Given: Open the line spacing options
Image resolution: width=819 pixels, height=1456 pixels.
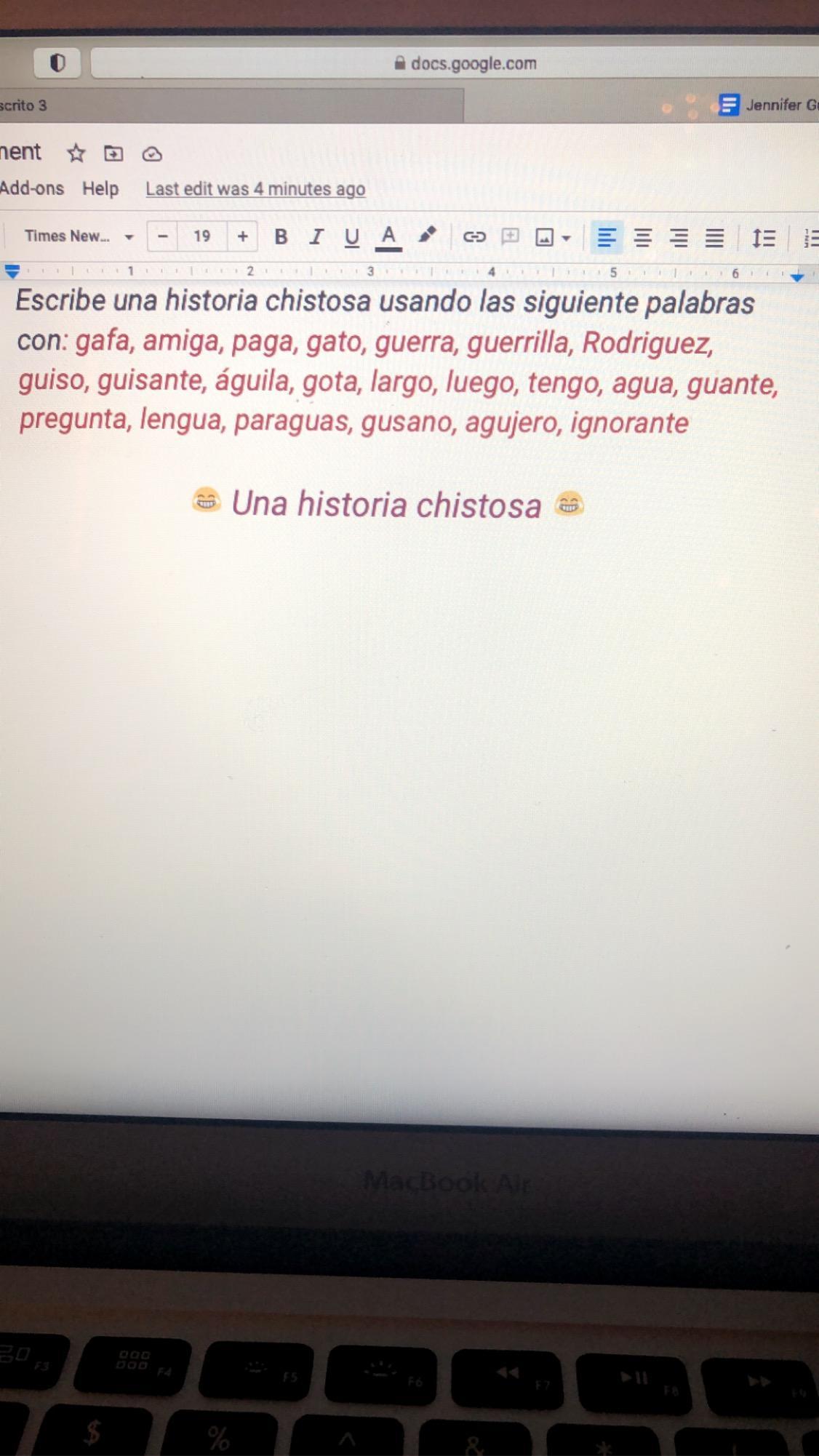Looking at the screenshot, I should (x=763, y=239).
